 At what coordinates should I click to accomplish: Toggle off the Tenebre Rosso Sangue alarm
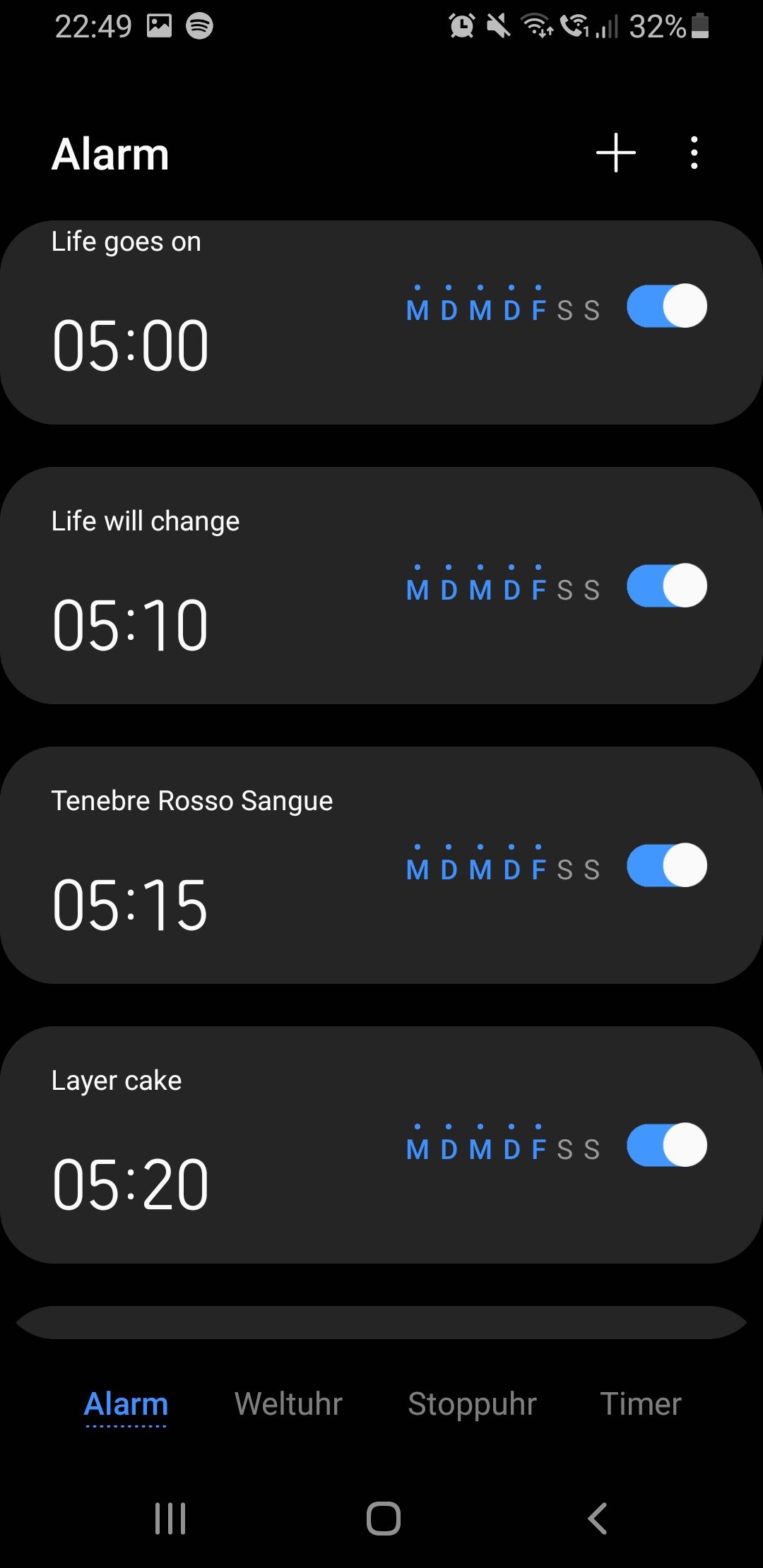click(666, 865)
